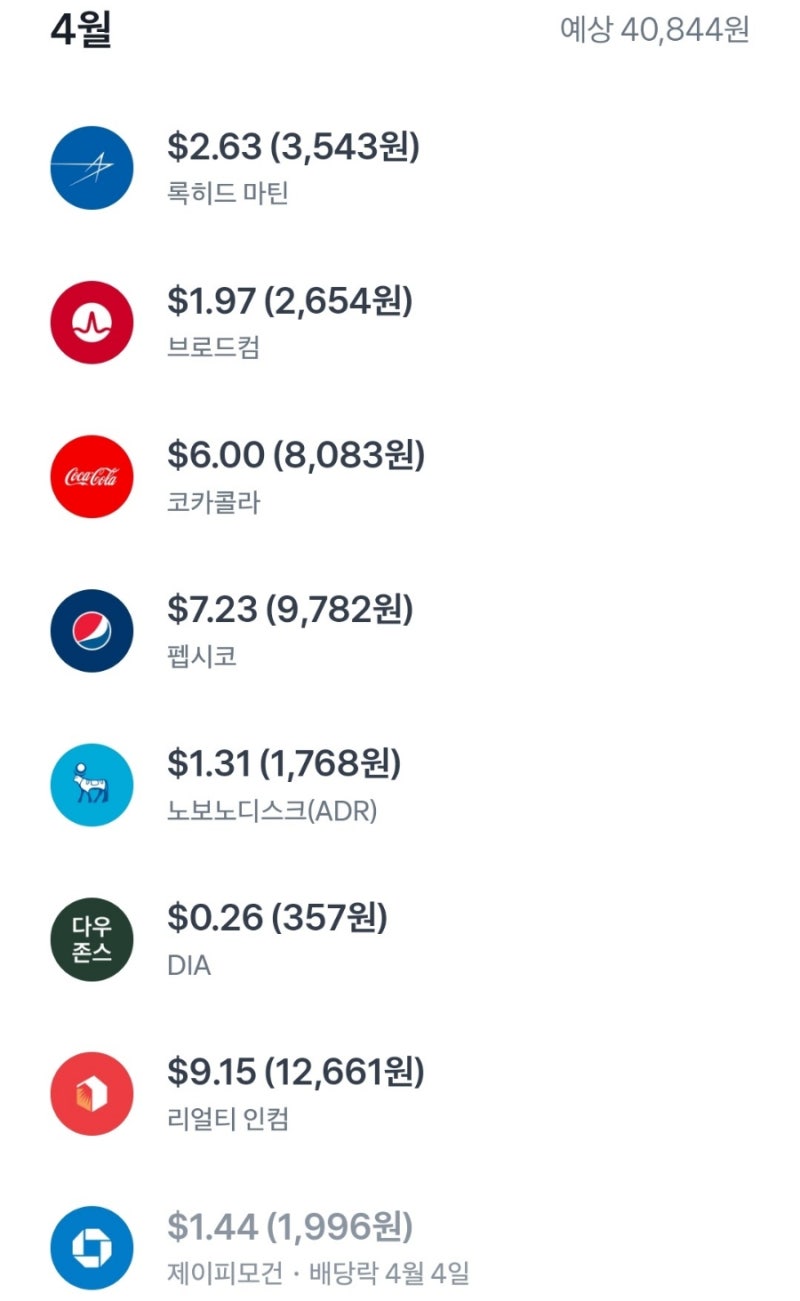This screenshot has width=800, height=1301.
Task: Select the 제이피모건 dividend entry
Action: coord(317,1247)
